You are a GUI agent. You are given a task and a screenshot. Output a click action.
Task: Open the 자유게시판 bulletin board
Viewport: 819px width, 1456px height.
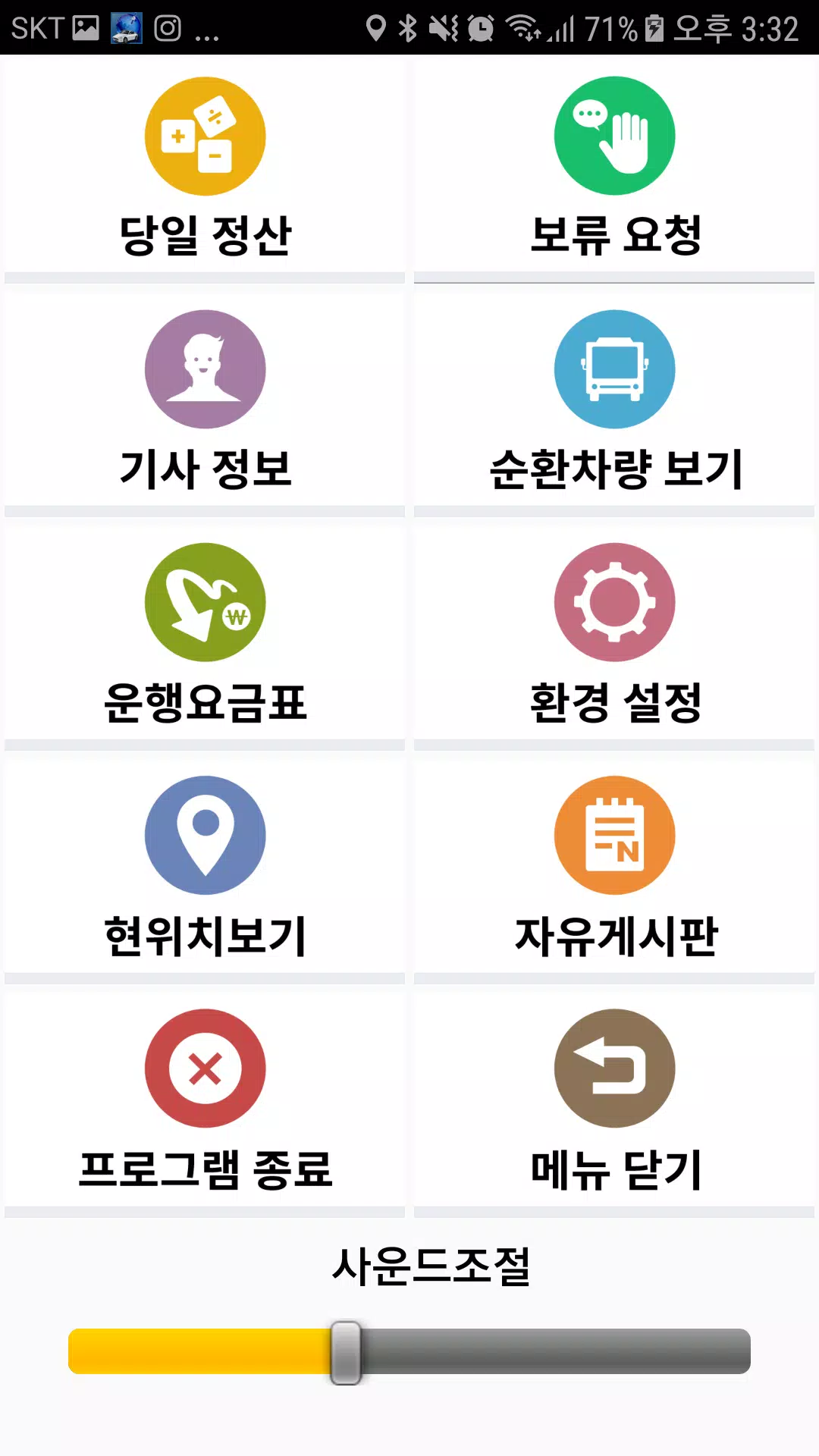coord(614,866)
